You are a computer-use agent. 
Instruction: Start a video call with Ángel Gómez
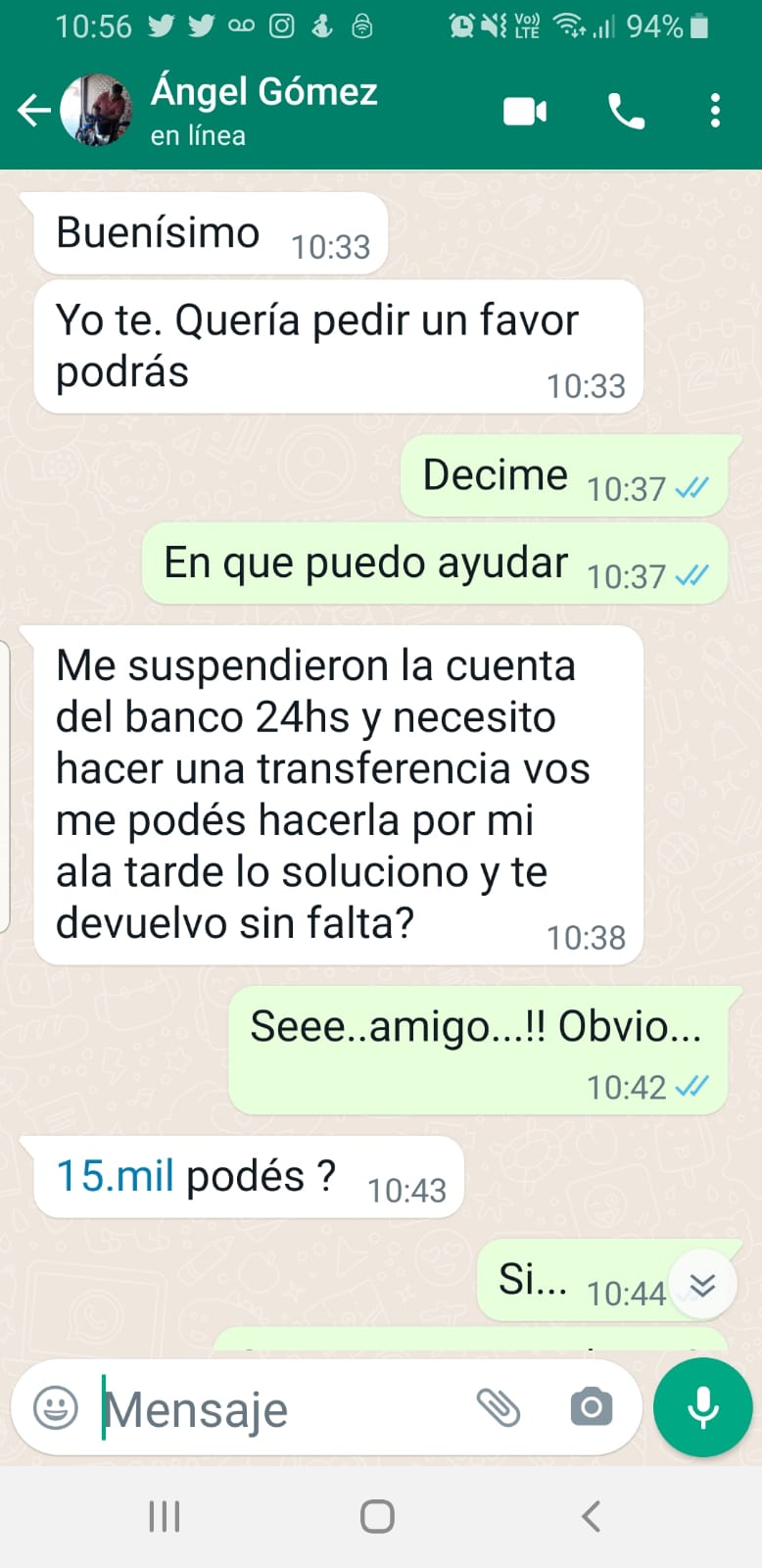(525, 112)
